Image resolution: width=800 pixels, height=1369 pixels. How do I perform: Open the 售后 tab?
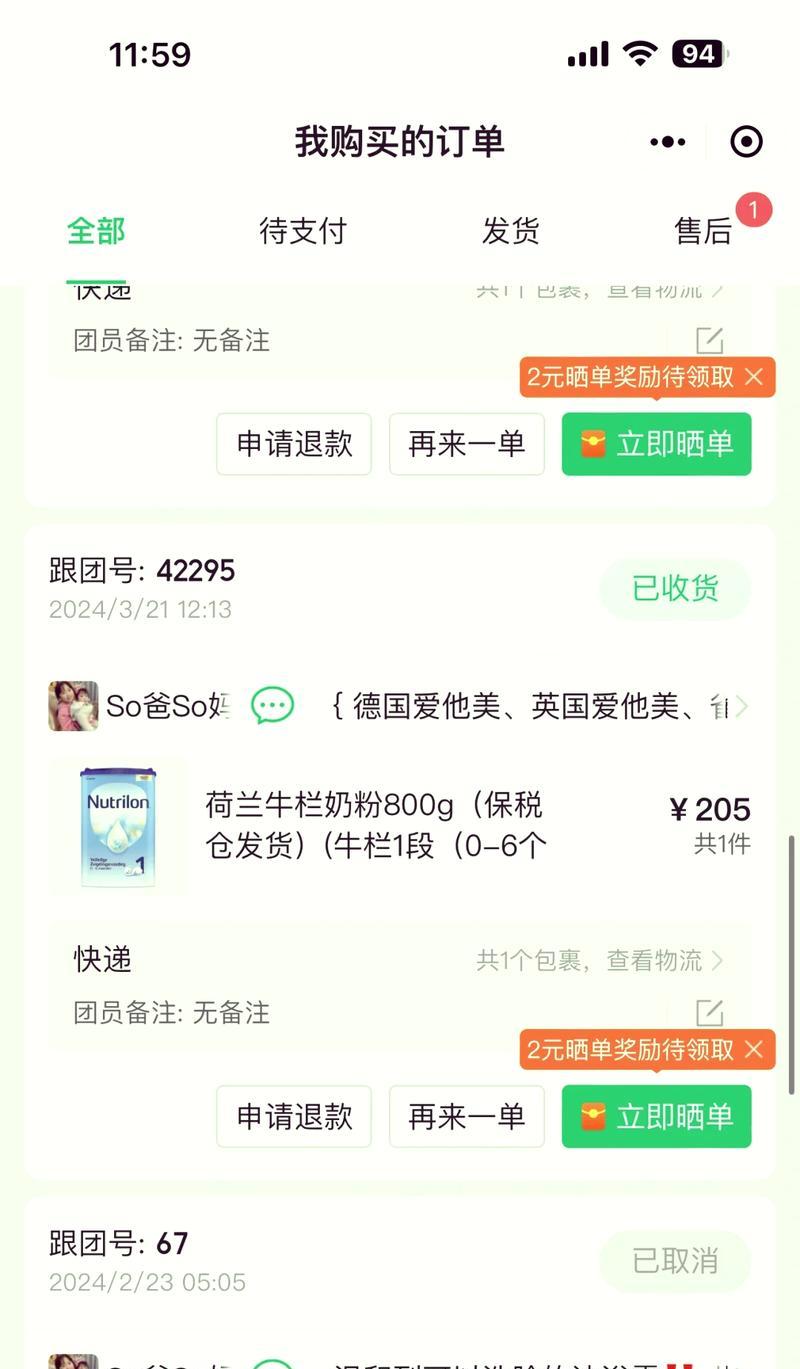(703, 231)
